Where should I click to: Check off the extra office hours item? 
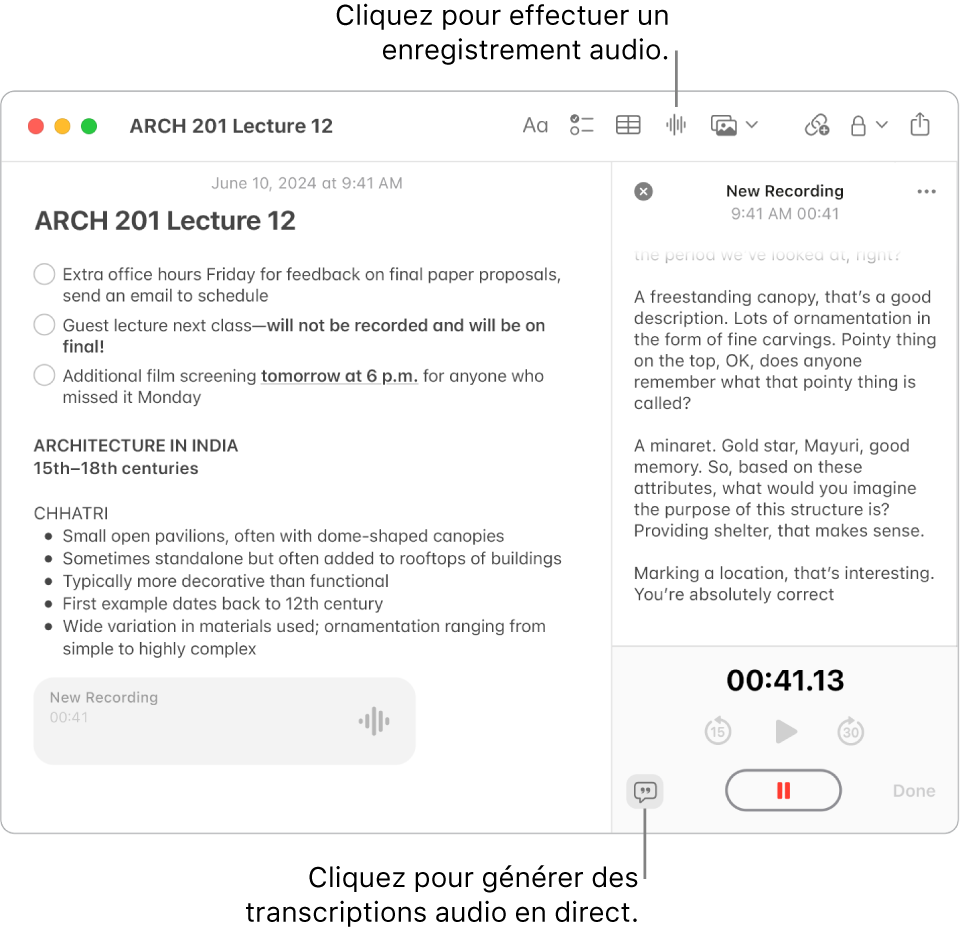[x=44, y=274]
